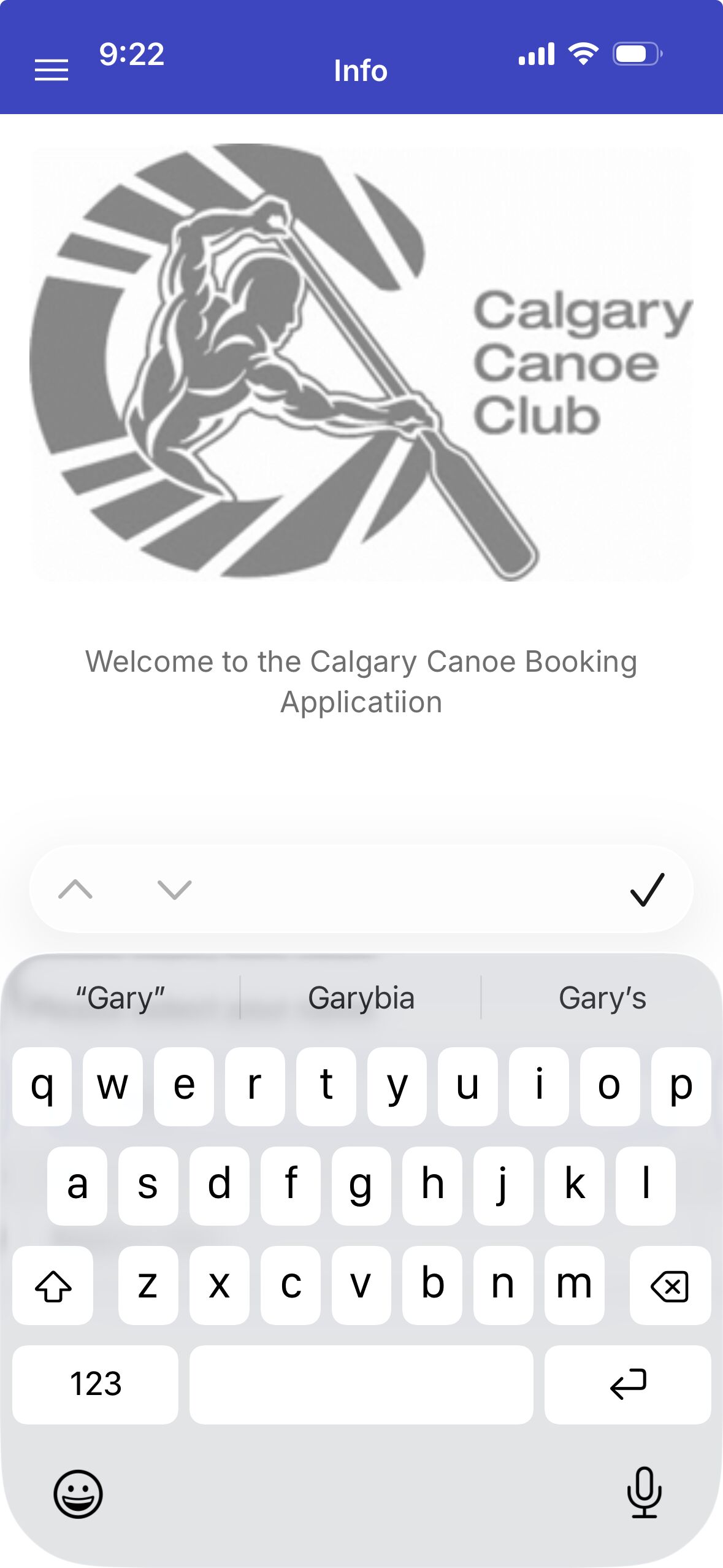Viewport: 723px width, 1568px height.
Task: Open the hamburger drawer menu
Action: [52, 71]
